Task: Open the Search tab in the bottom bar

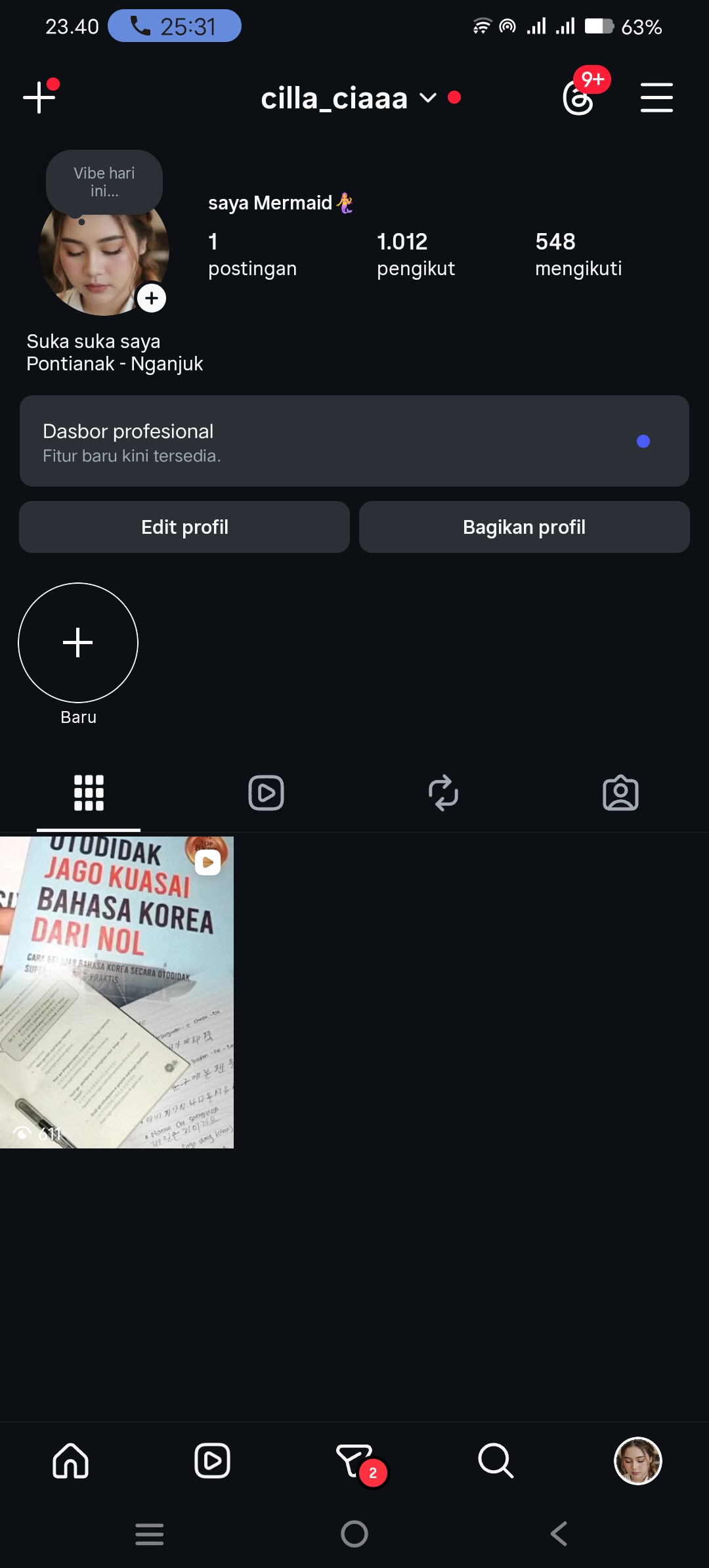Action: coord(496,1461)
